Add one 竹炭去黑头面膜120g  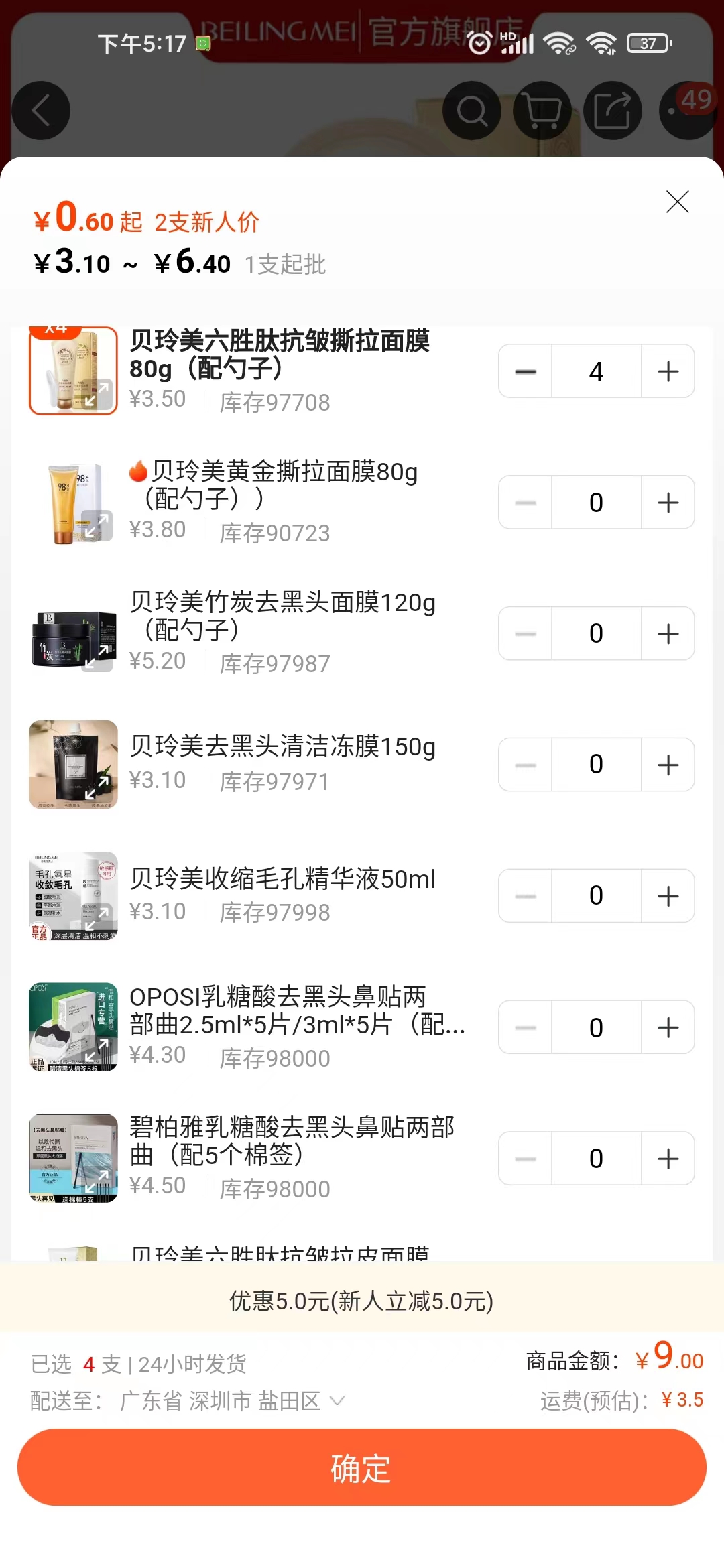click(668, 633)
